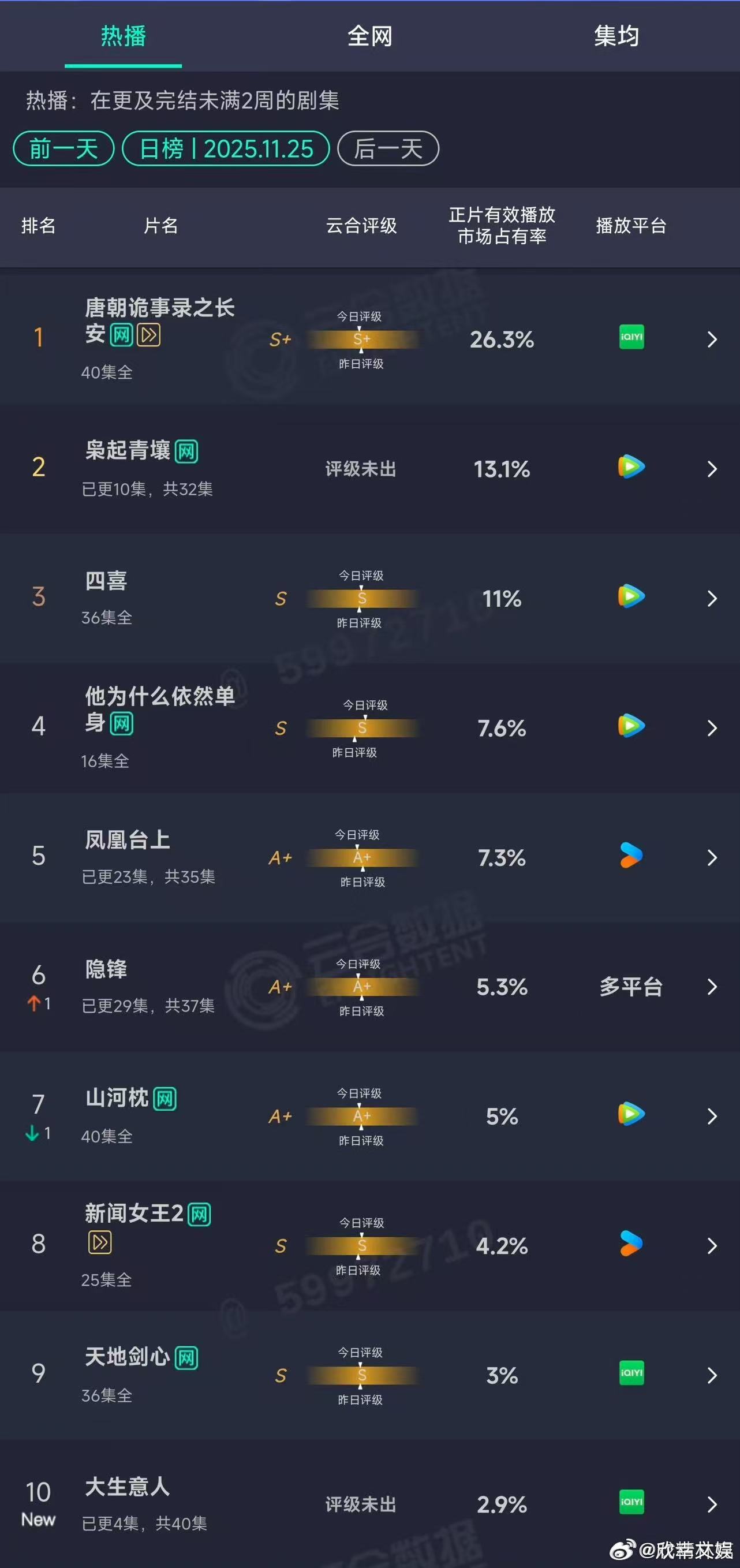Click the S+ rating bar of 唐朝诡事录之长安
The width and height of the screenshot is (740, 1568).
(363, 339)
